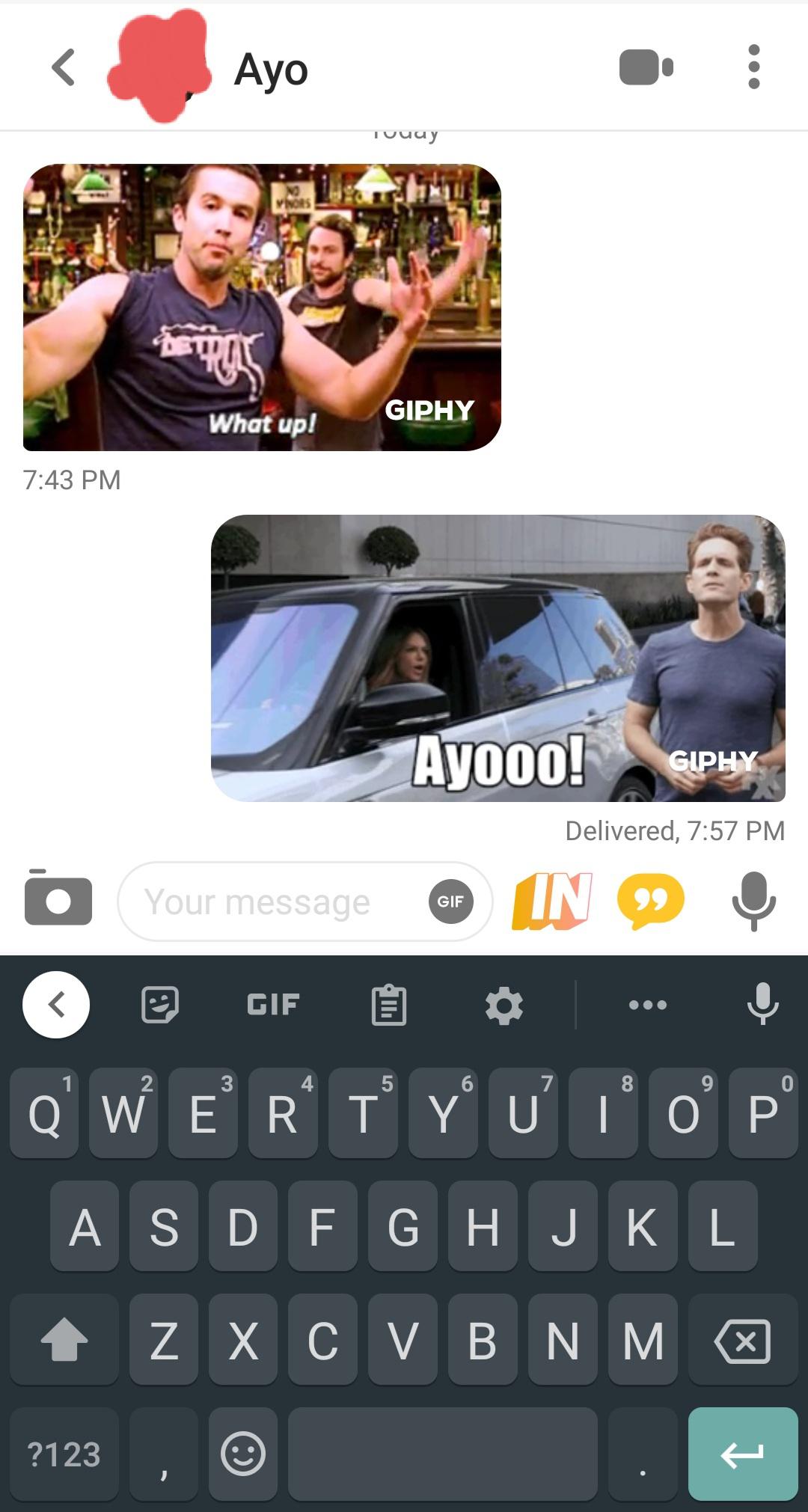Record a voice message with the microphone

coord(753,901)
